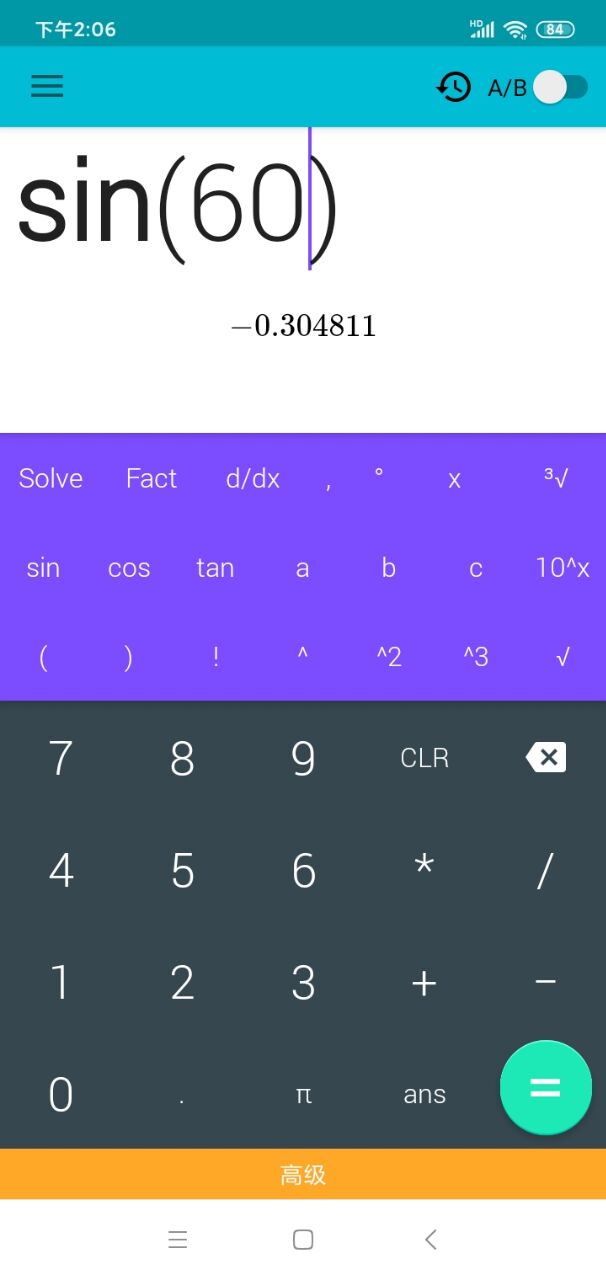This screenshot has height=1280, width=606.
Task: Toggle the A/B switch
Action: (x=560, y=87)
